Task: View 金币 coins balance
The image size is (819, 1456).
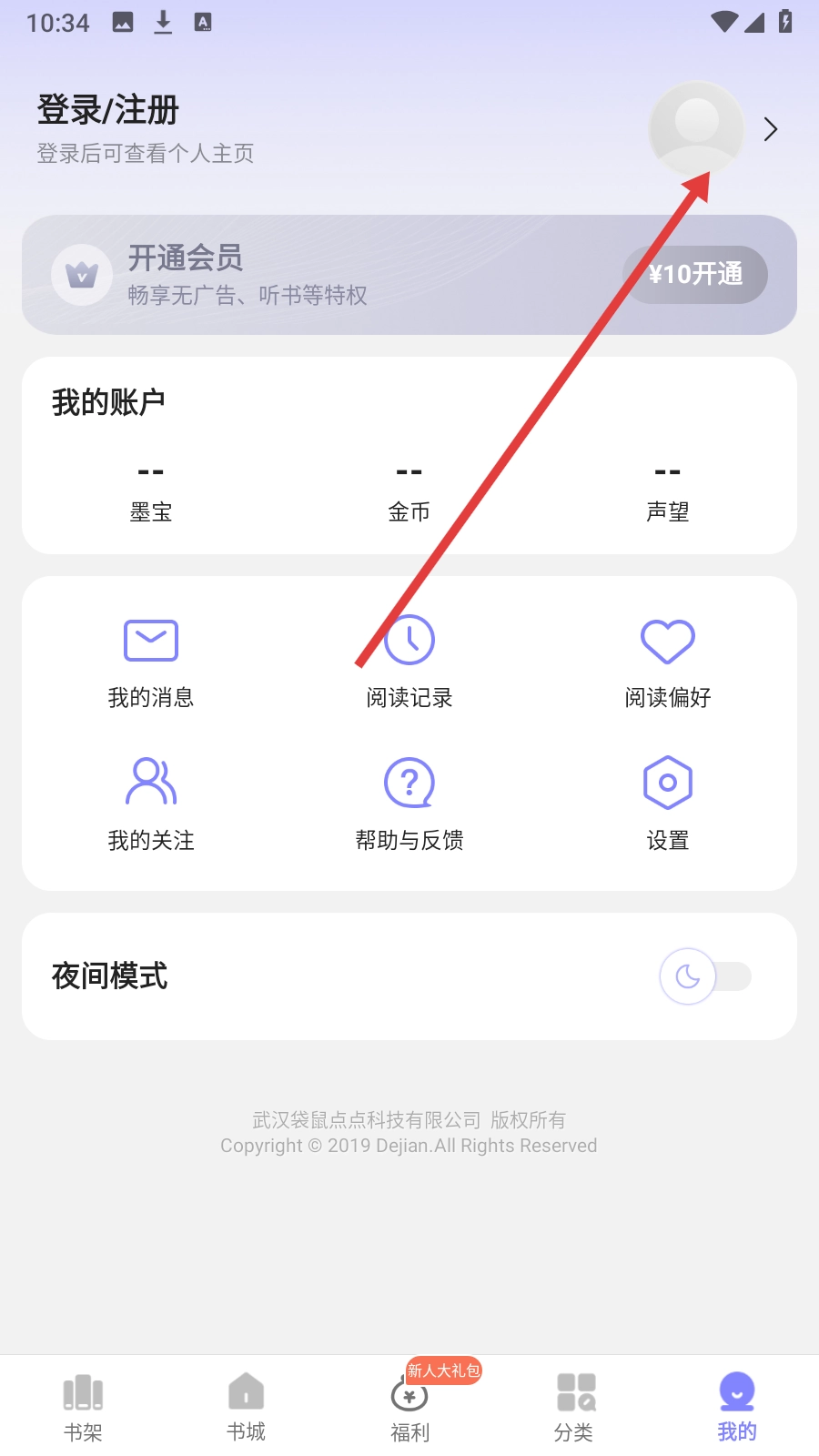Action: click(x=409, y=491)
